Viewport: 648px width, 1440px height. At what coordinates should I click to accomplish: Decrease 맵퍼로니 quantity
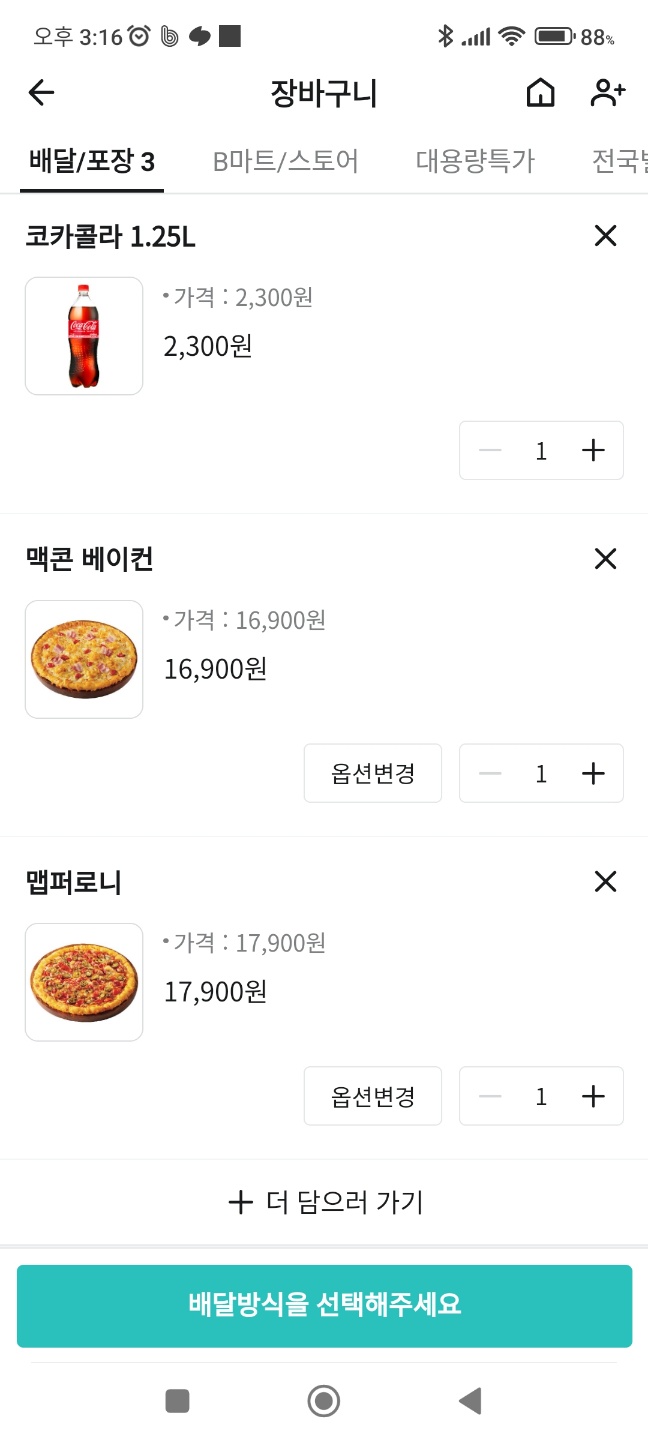(x=490, y=1097)
